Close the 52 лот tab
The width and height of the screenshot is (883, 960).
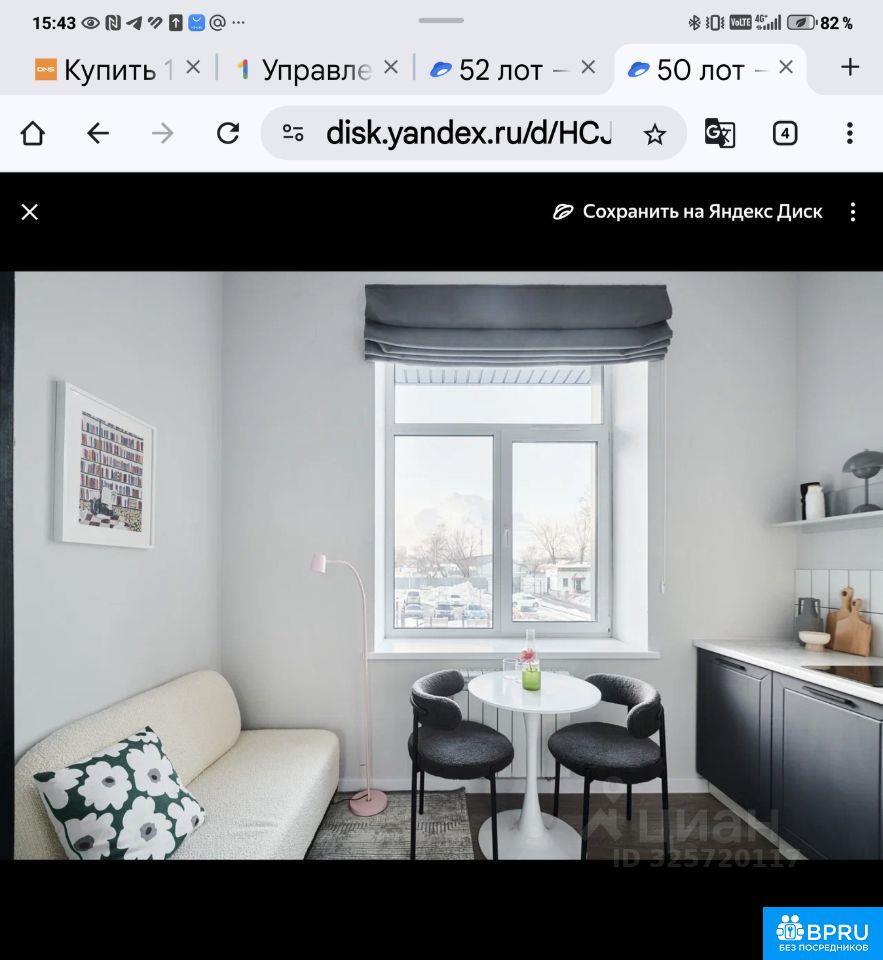coord(588,68)
